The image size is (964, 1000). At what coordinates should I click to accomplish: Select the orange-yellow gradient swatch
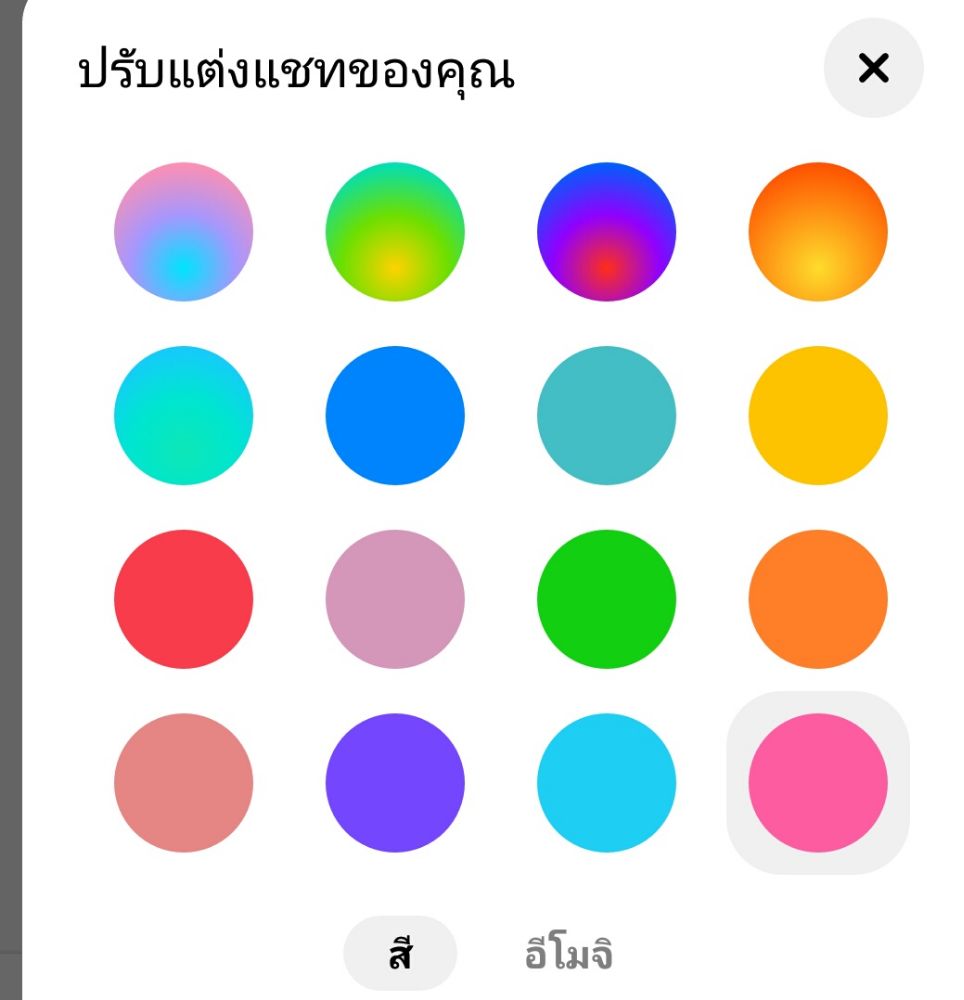click(x=817, y=232)
